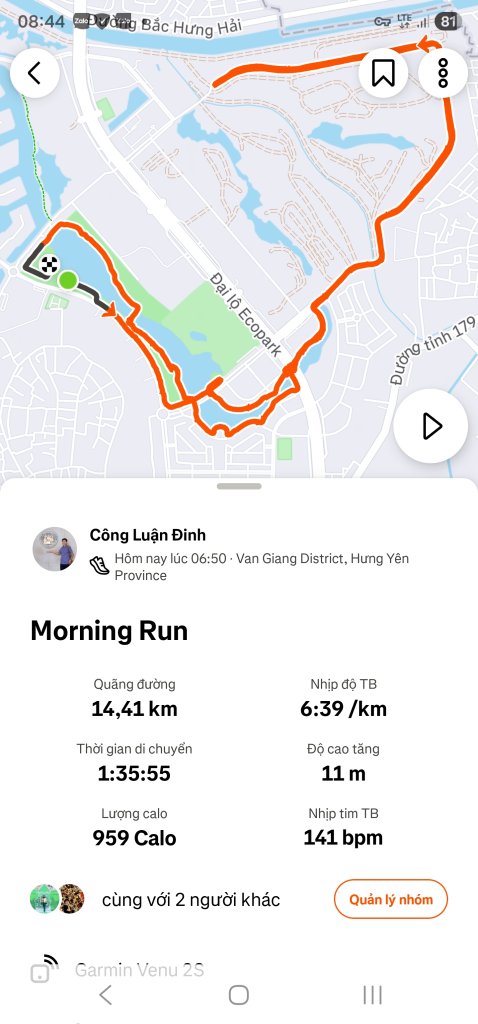
Task: Tap the system home button
Action: click(239, 995)
